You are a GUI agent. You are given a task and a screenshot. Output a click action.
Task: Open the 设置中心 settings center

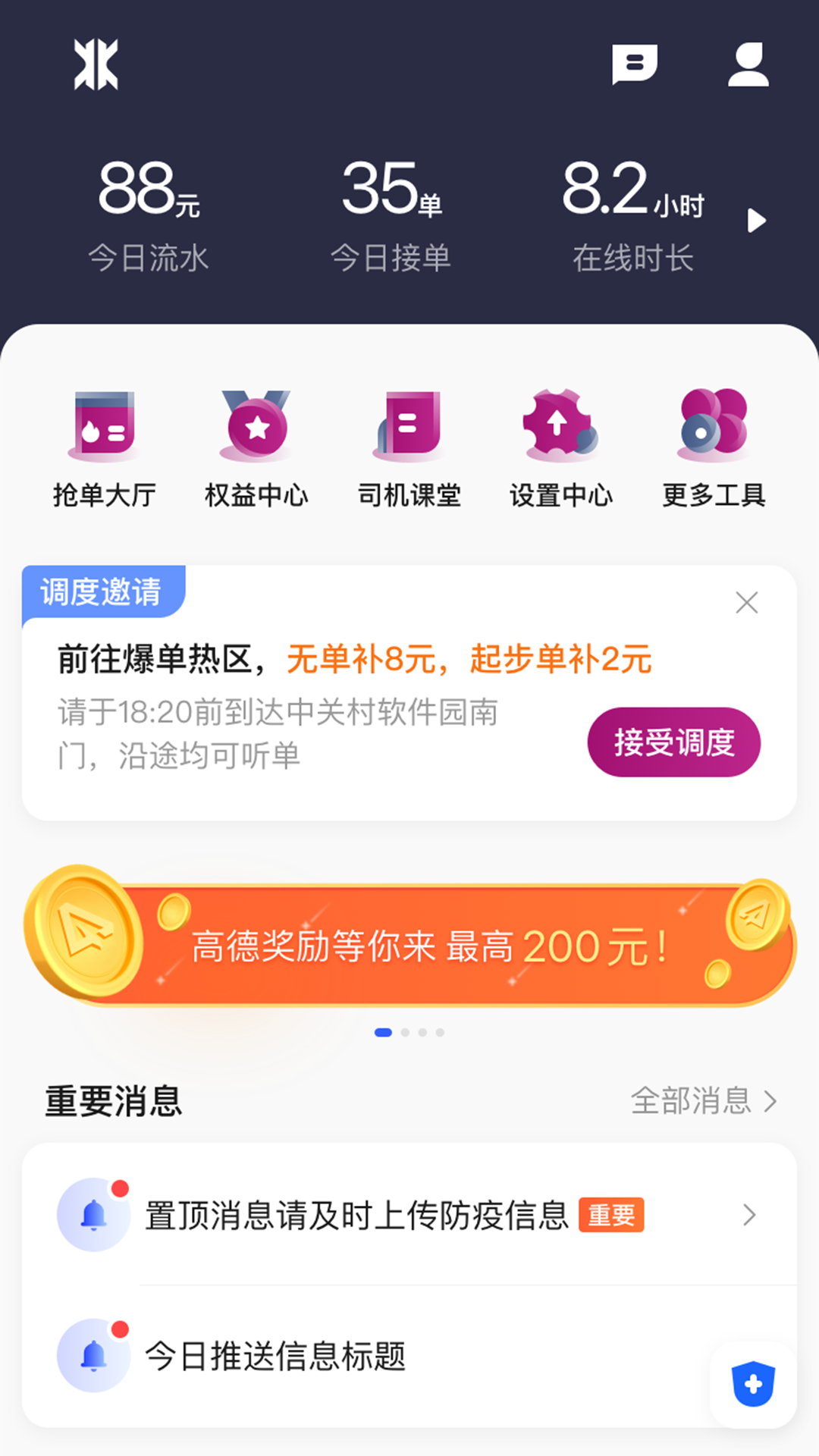point(562,447)
